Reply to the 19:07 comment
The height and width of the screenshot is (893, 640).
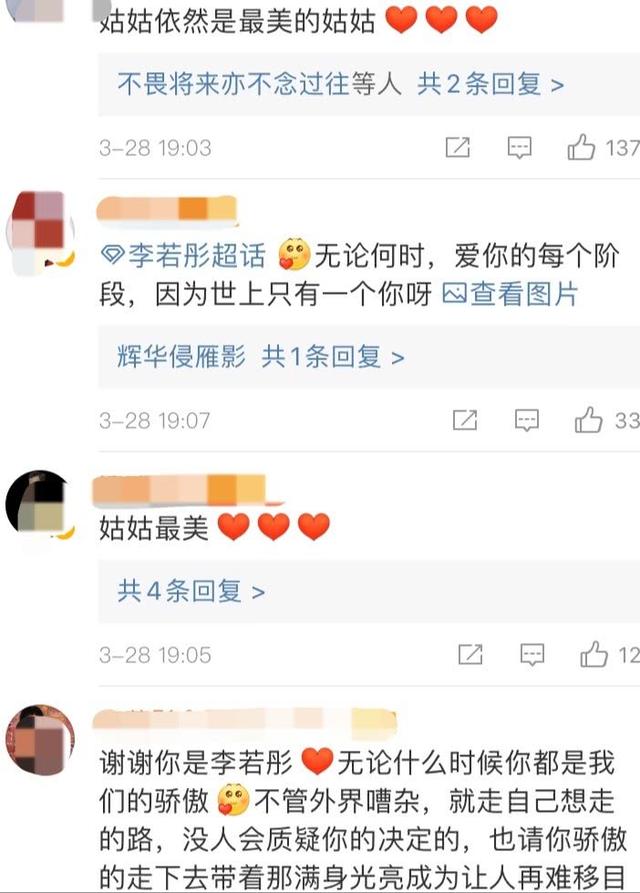pyautogui.click(x=526, y=420)
